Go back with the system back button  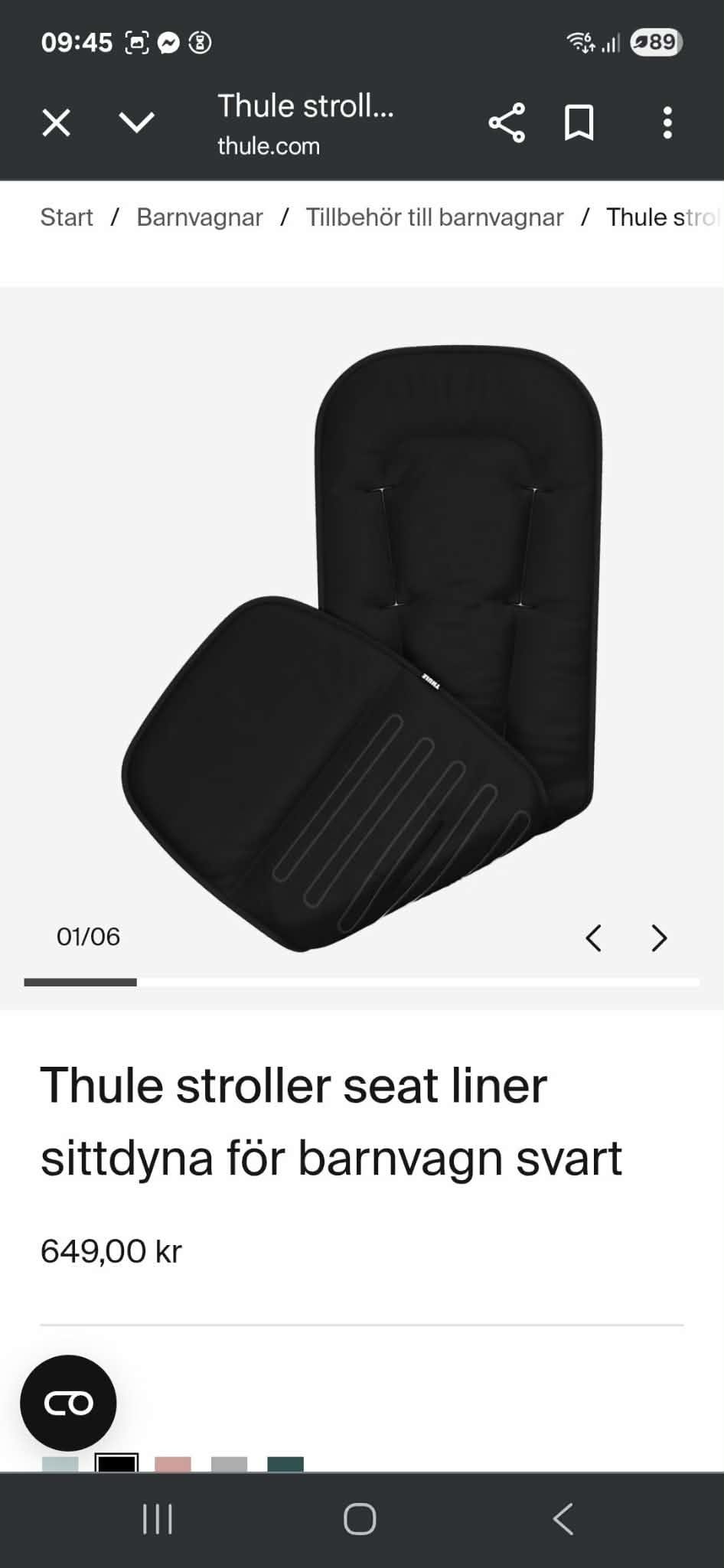click(563, 1519)
